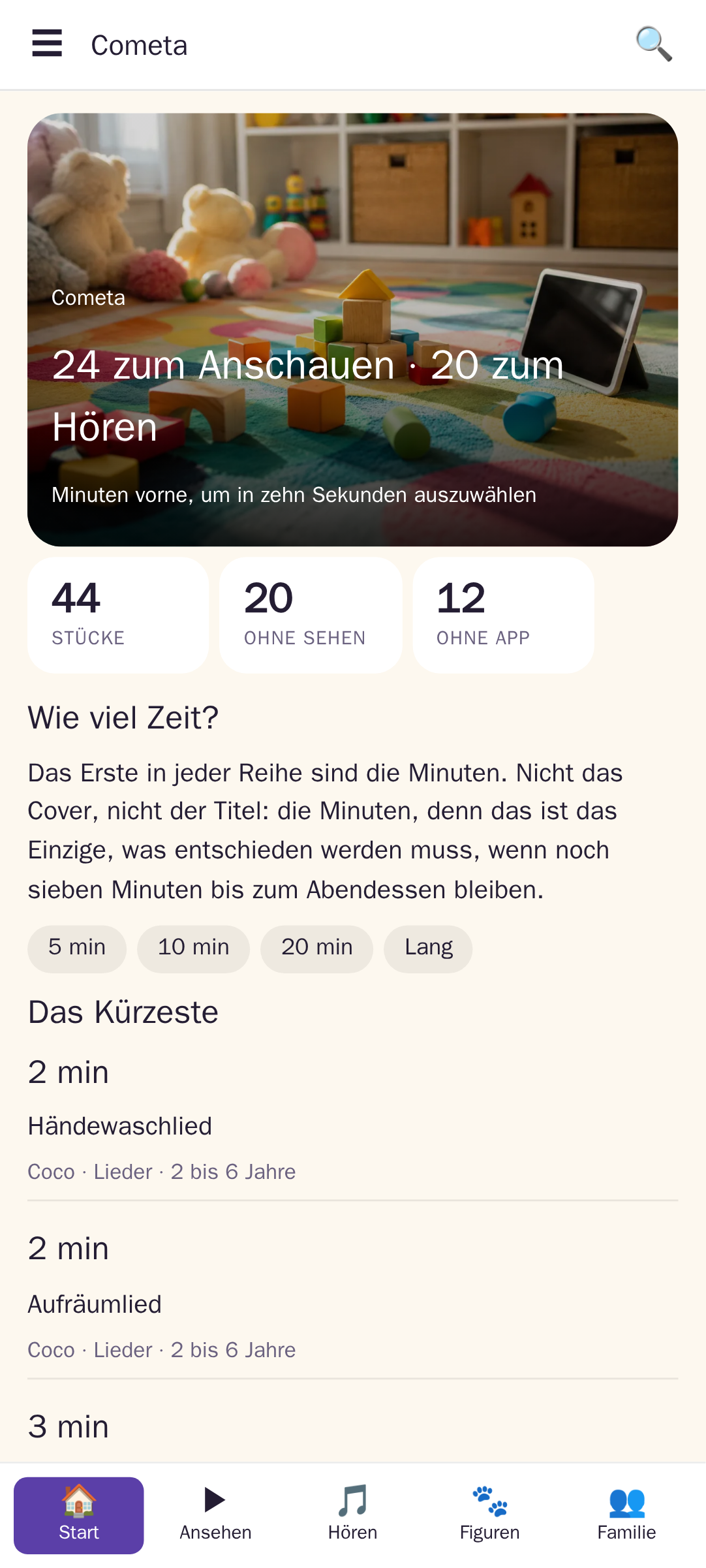
Task: Select the 5 min chip
Action: [x=77, y=949]
